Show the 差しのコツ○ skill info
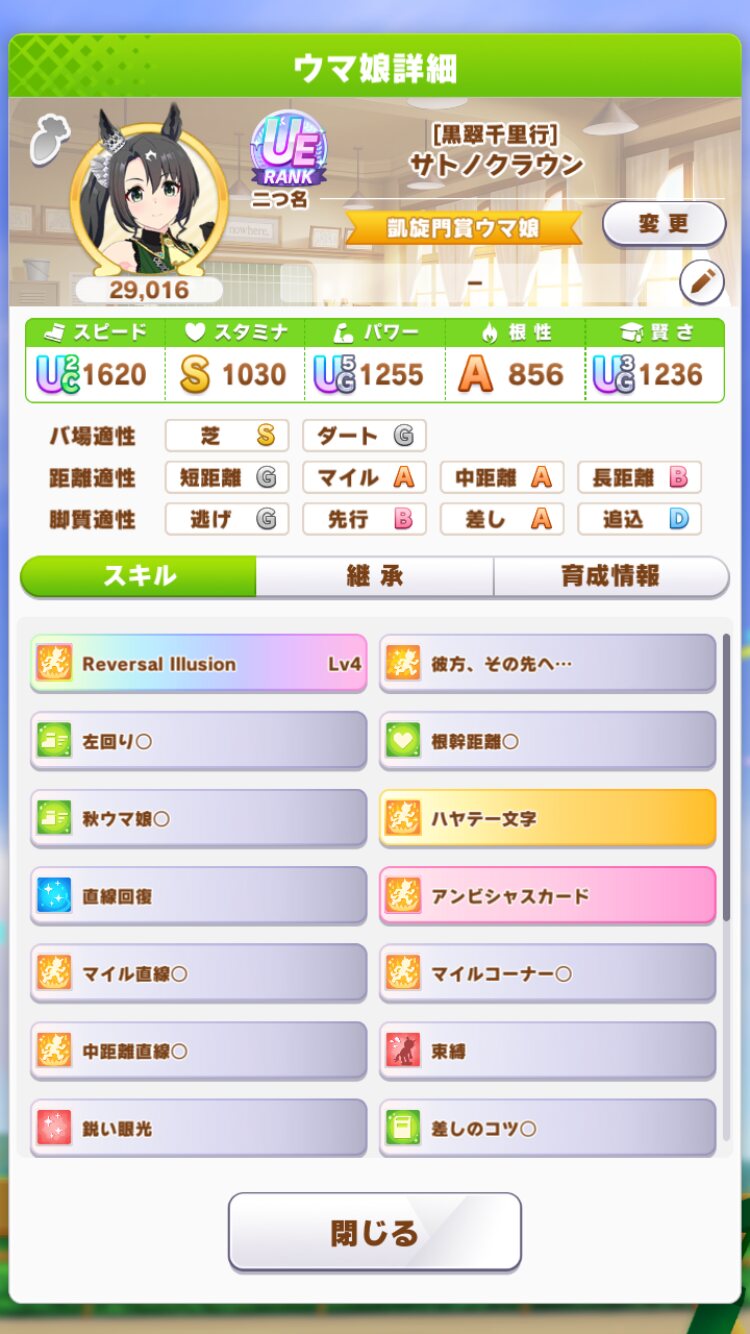750x1334 pixels. point(547,1128)
